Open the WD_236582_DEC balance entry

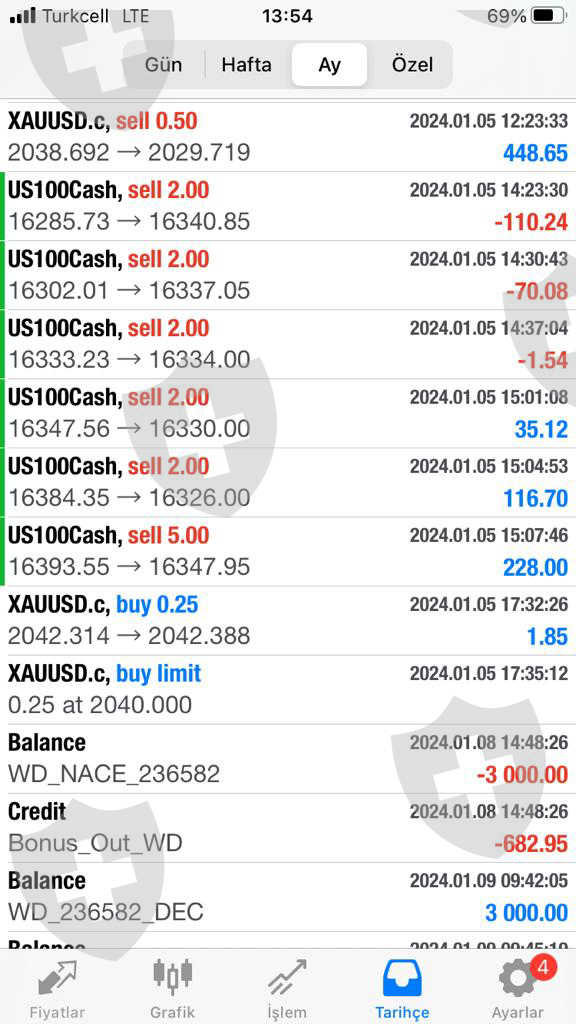click(x=288, y=897)
